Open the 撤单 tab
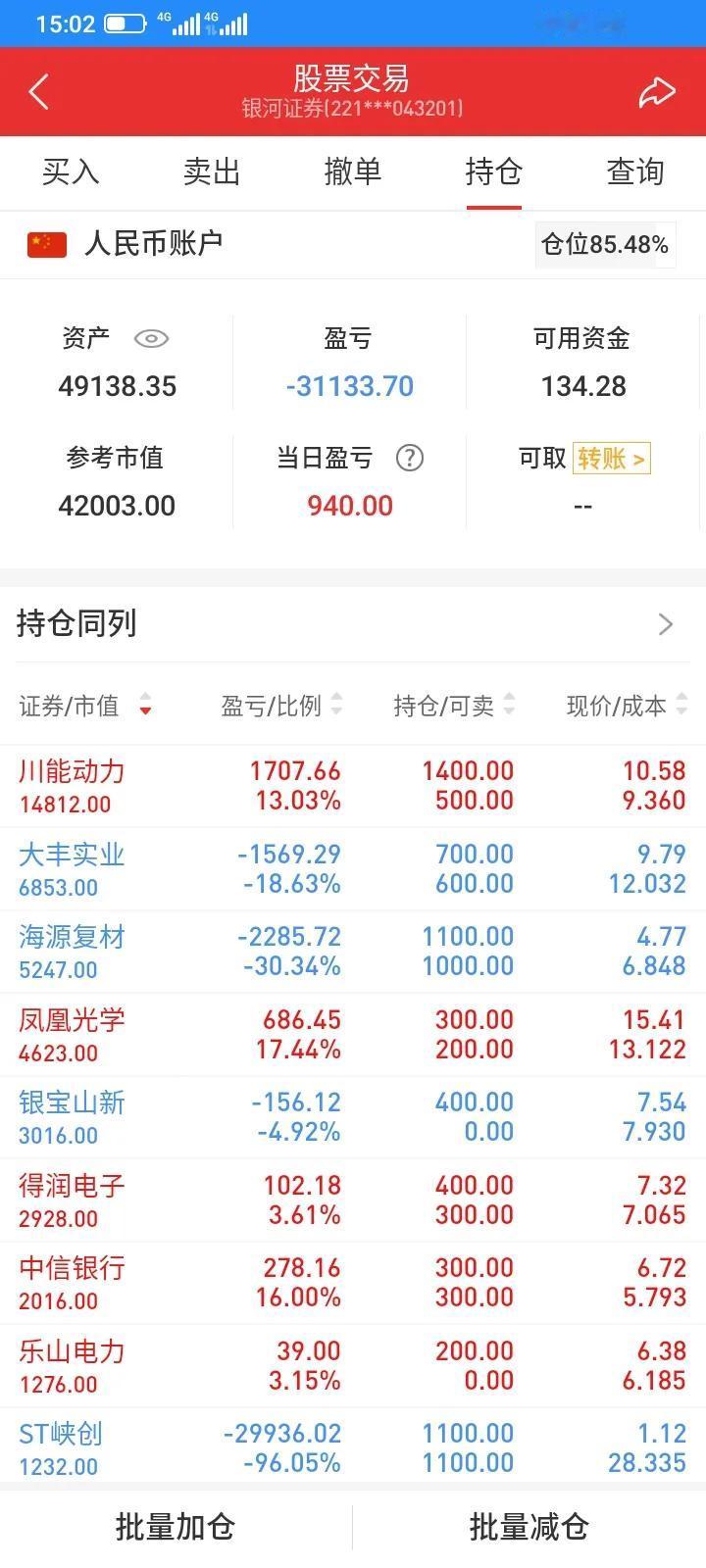This screenshot has width=706, height=1568. (353, 172)
